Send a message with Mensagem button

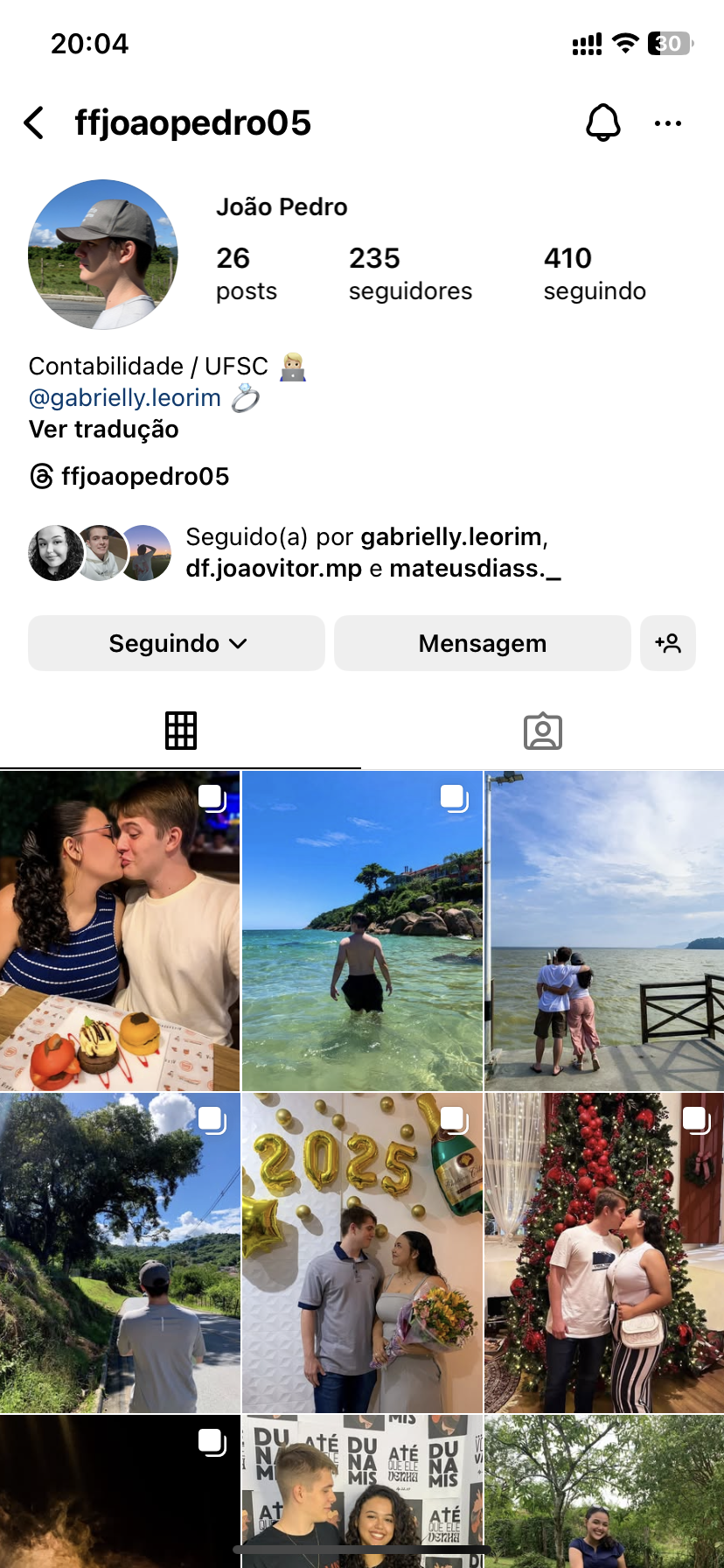pos(482,643)
